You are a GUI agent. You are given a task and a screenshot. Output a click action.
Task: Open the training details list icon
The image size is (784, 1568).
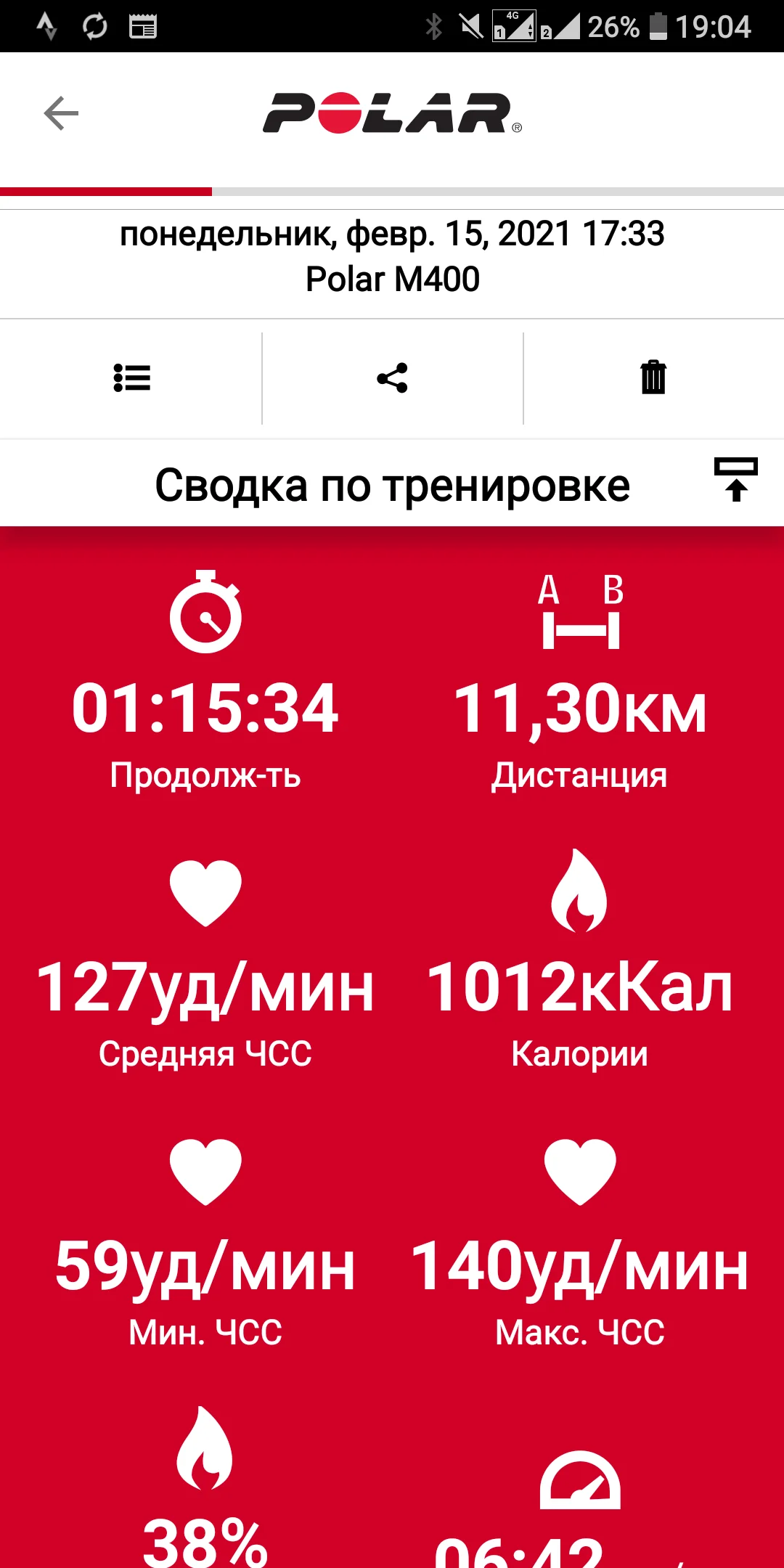[131, 378]
